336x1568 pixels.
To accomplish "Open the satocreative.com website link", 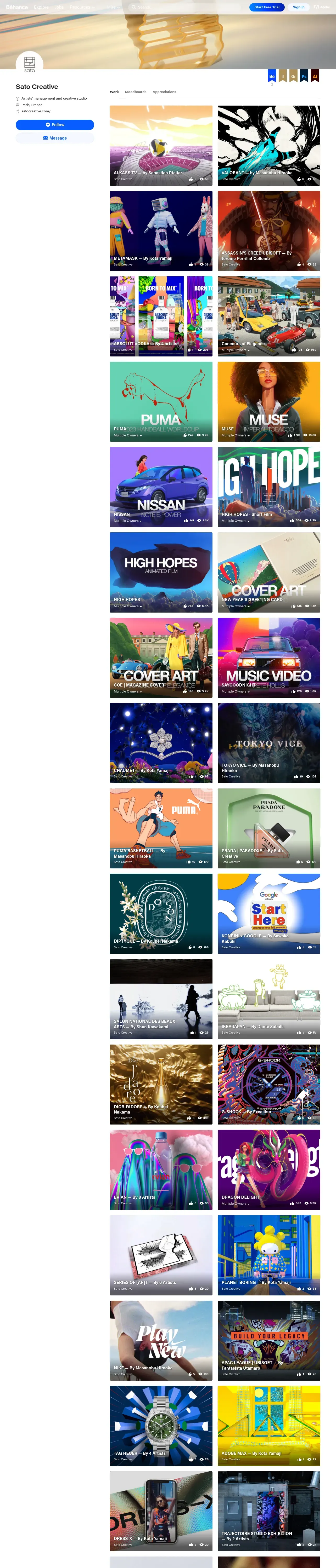I will click(36, 111).
